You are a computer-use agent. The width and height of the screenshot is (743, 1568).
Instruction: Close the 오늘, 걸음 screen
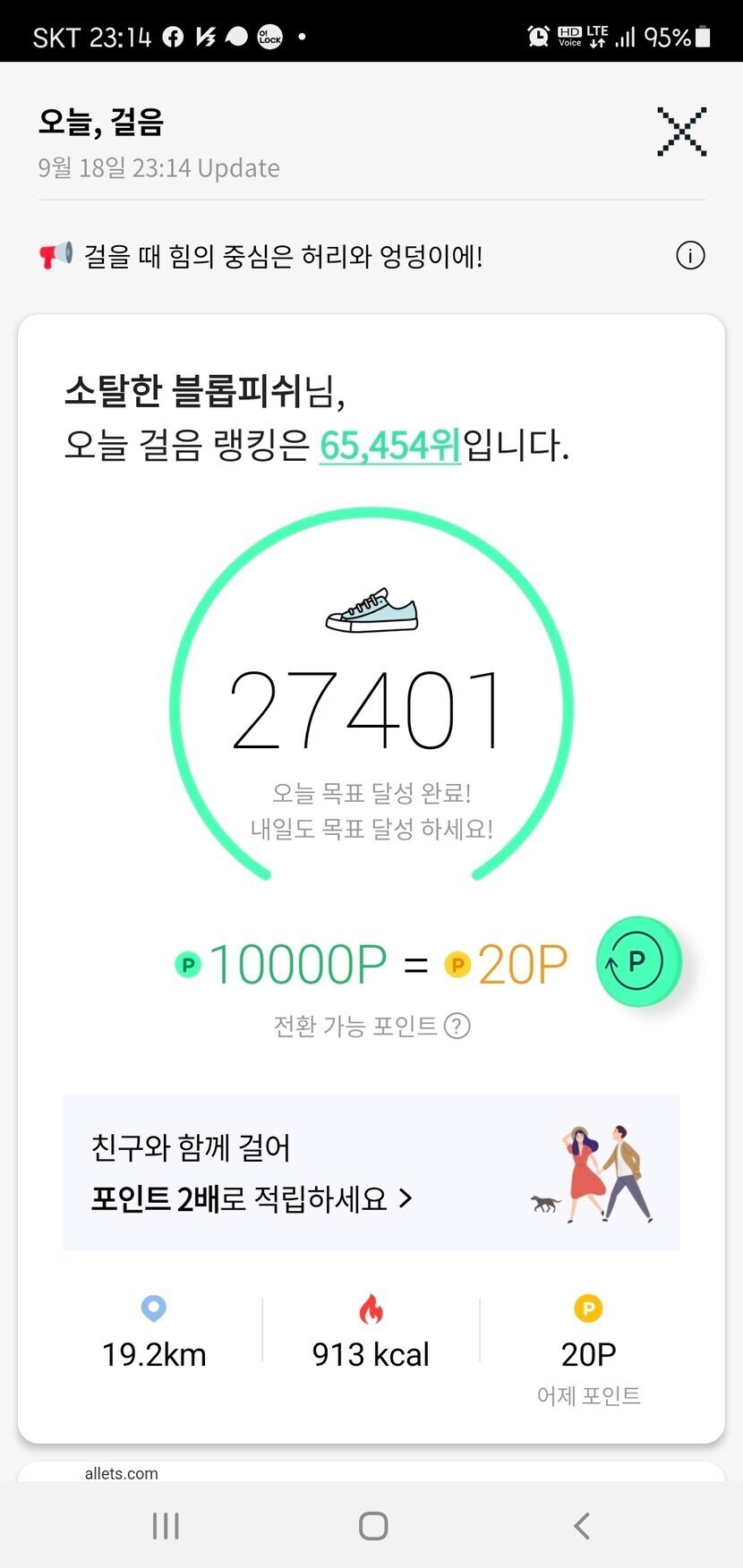(682, 132)
